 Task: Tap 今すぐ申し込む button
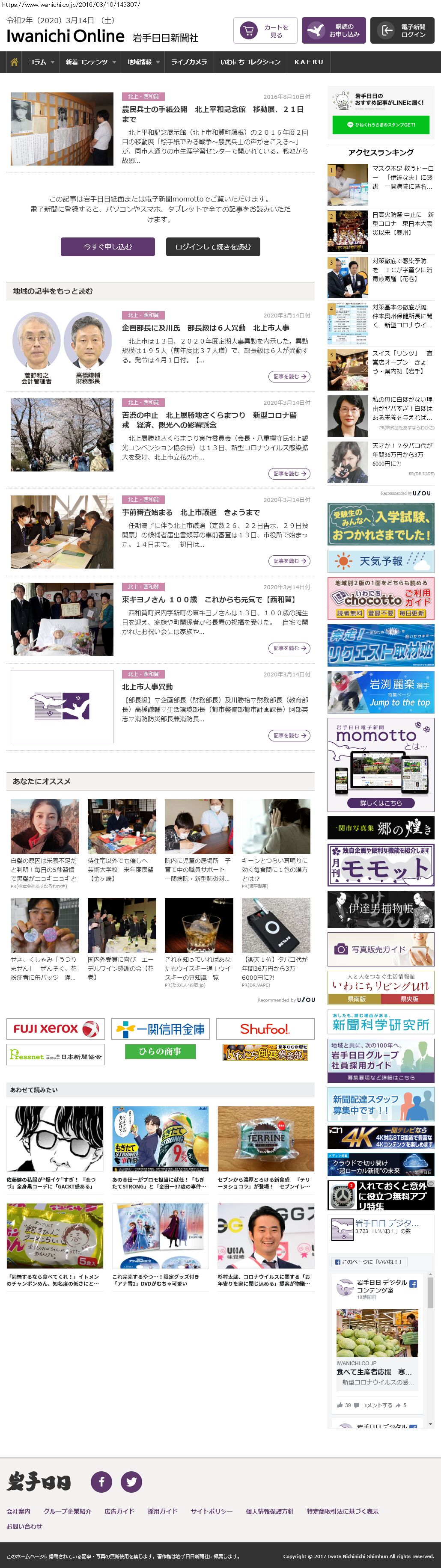pyautogui.click(x=108, y=246)
